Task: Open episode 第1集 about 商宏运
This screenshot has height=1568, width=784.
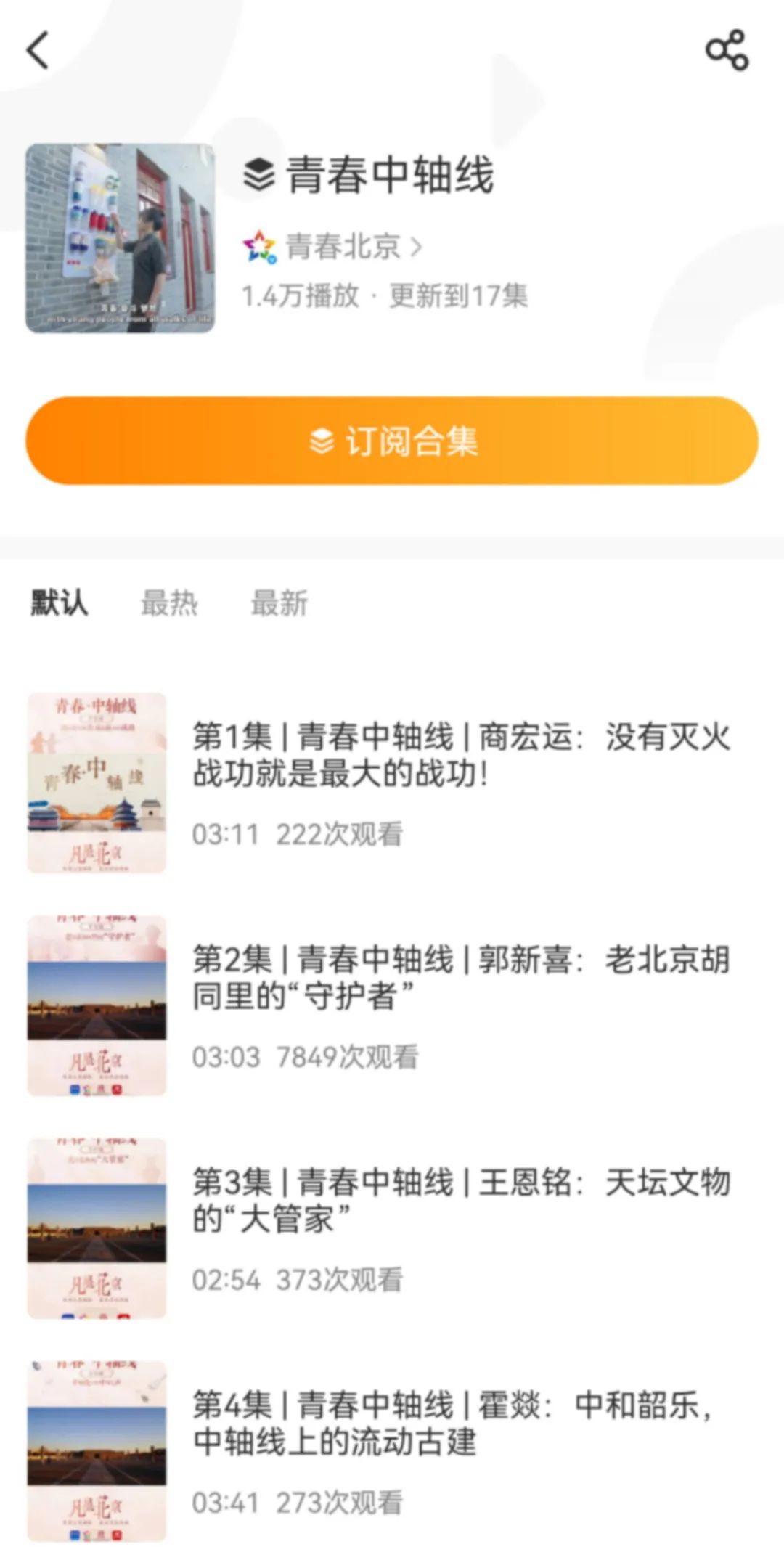Action: click(460, 755)
